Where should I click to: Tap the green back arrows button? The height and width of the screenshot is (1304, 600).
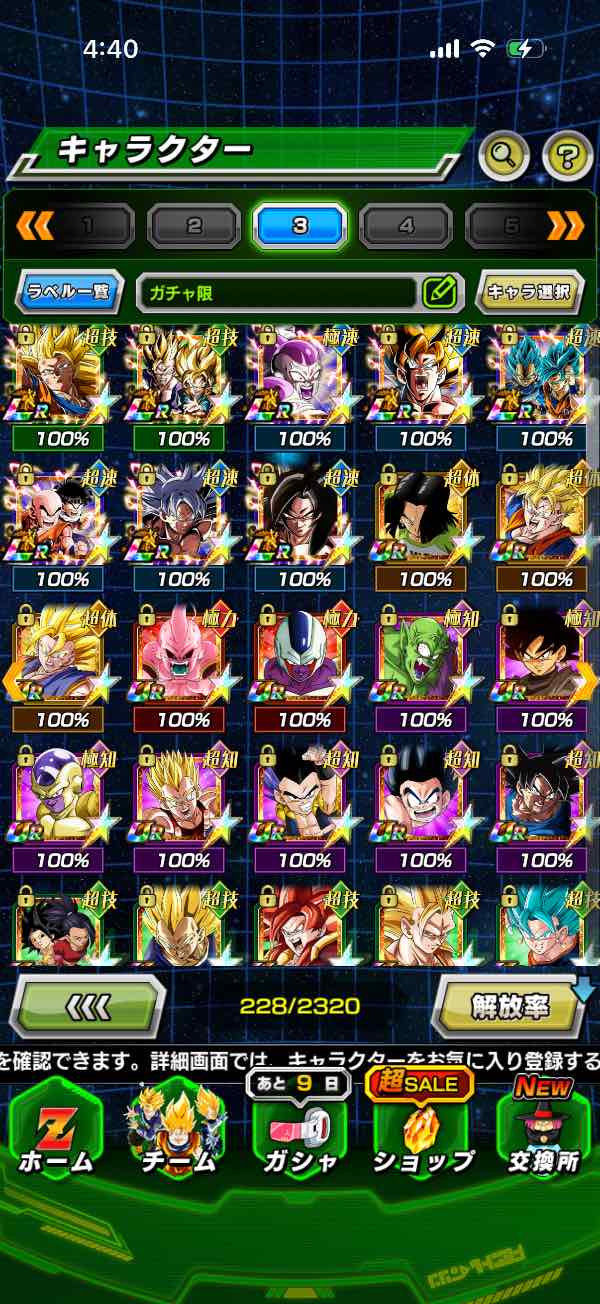coord(86,1005)
